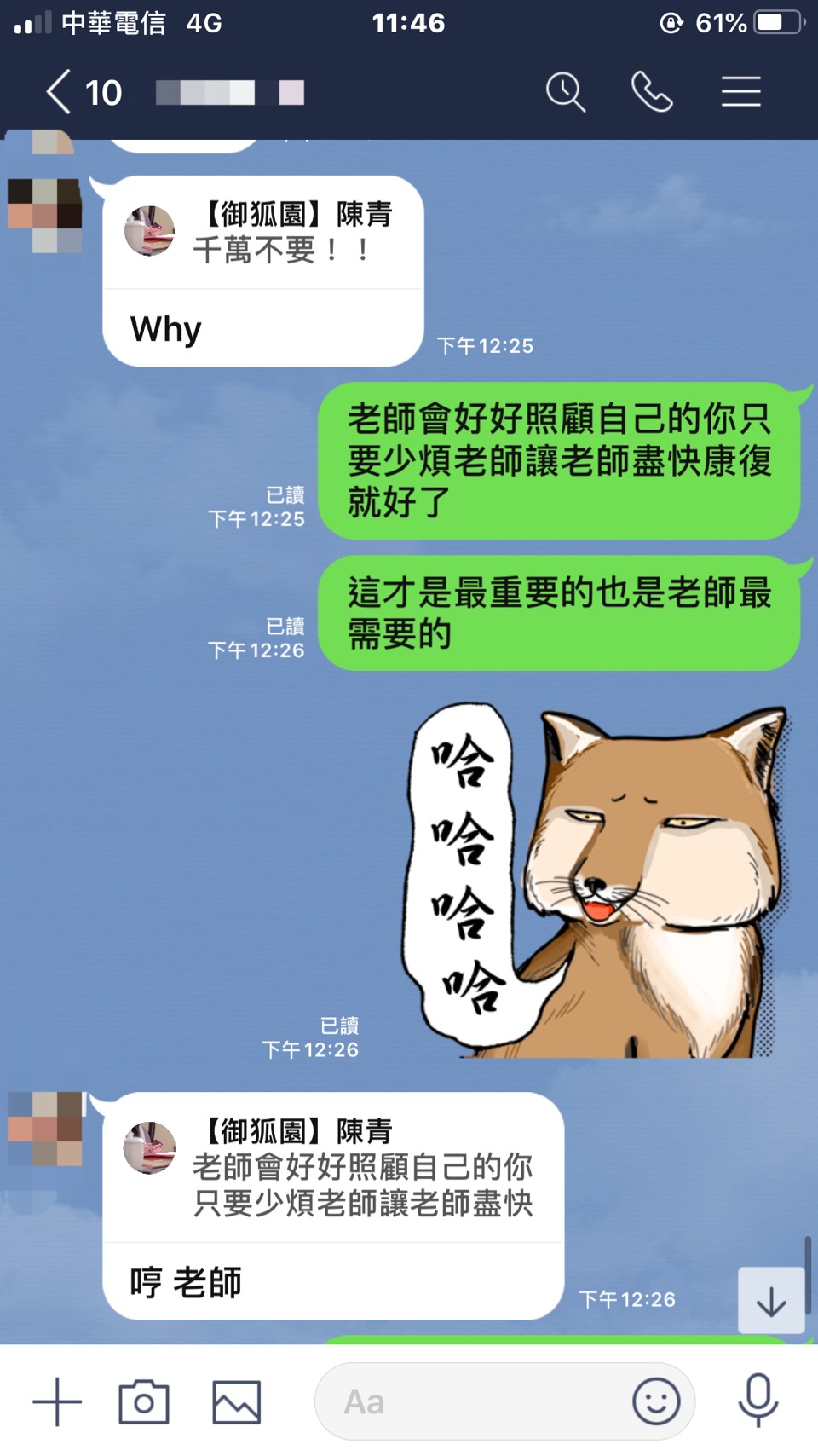Tap the quoted reply above 哼 老師
Image resolution: width=818 pixels, height=1456 pixels.
[332, 1166]
